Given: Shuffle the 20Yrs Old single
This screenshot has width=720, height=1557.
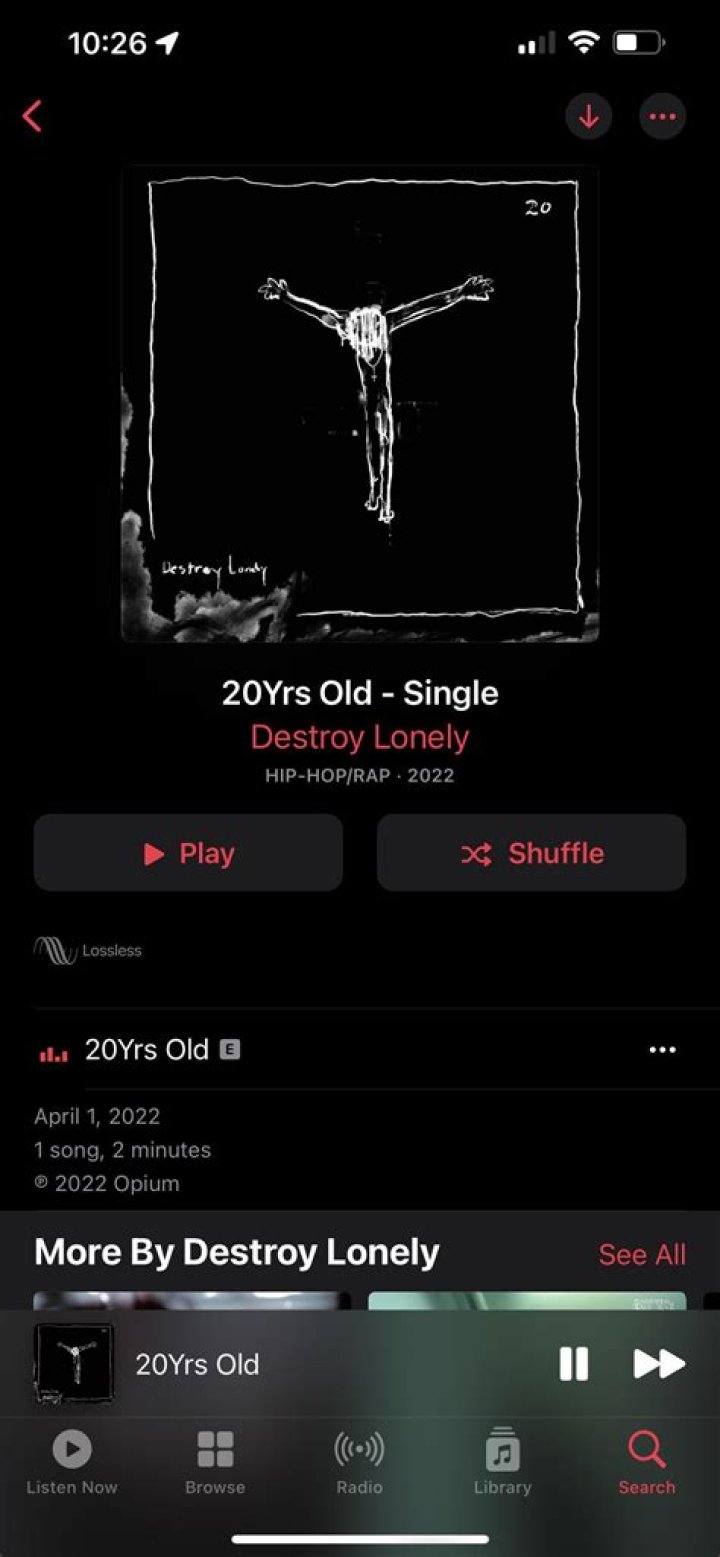Looking at the screenshot, I should (x=531, y=853).
